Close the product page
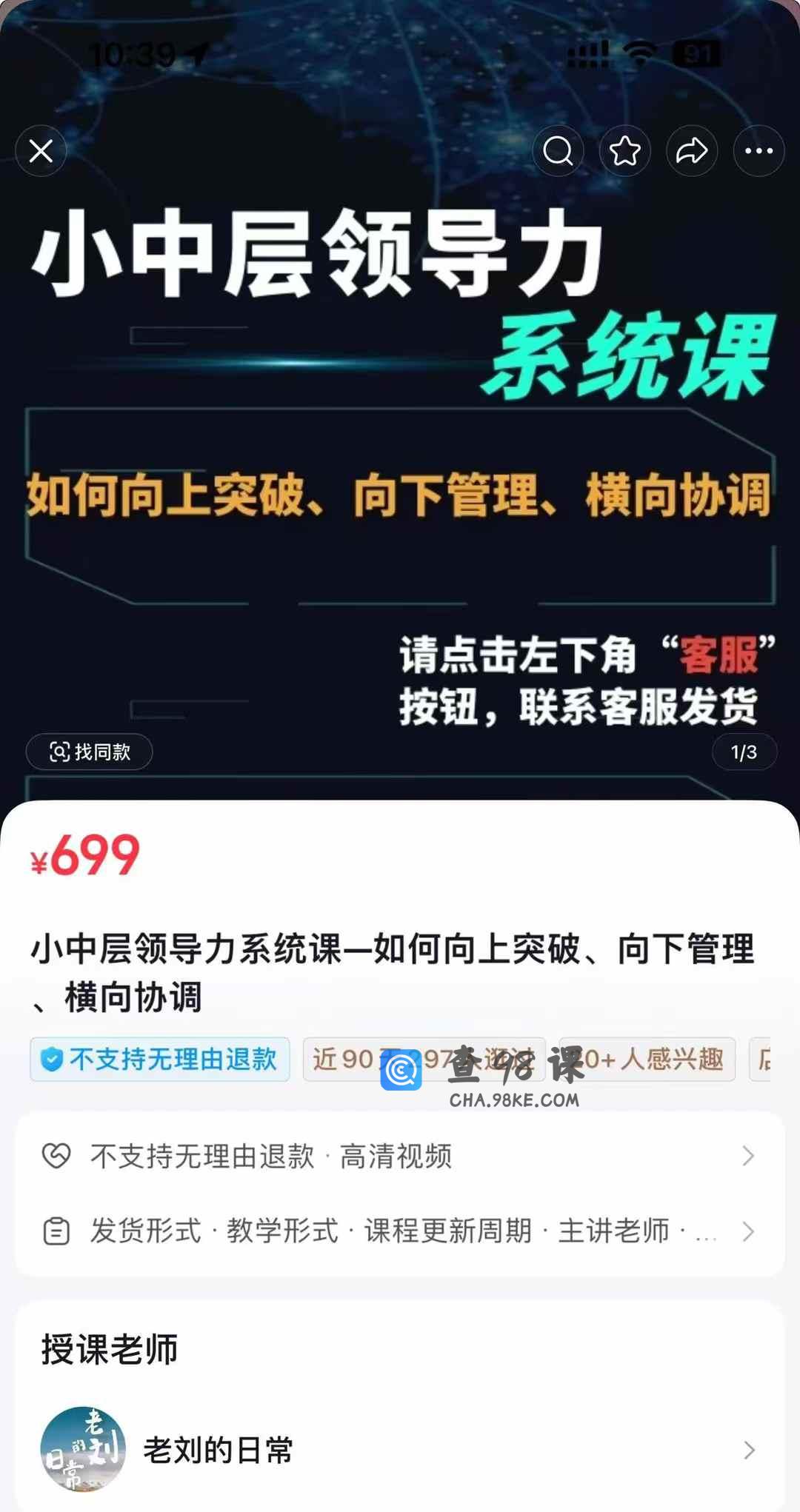The height and width of the screenshot is (1512, 800). click(x=41, y=151)
